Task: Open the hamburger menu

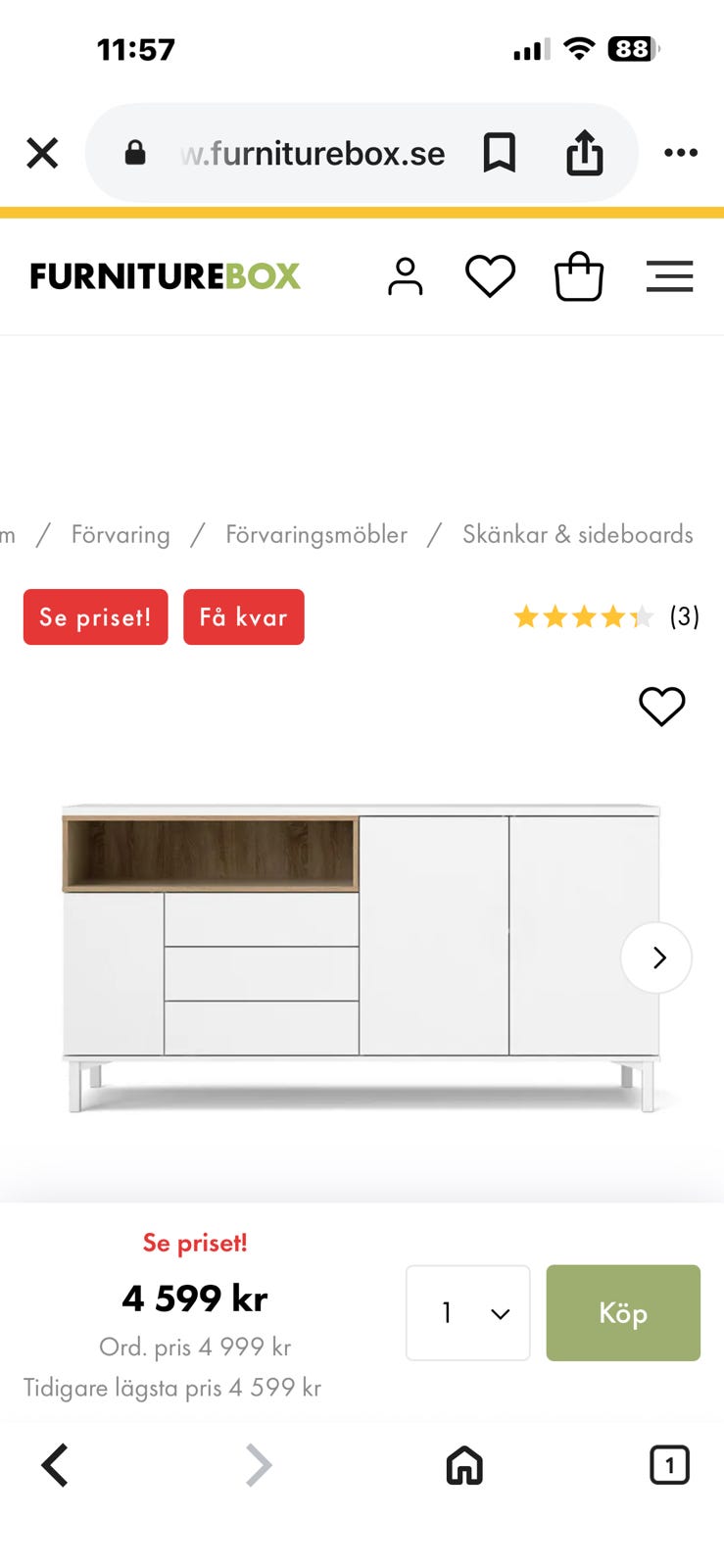Action: 670,275
